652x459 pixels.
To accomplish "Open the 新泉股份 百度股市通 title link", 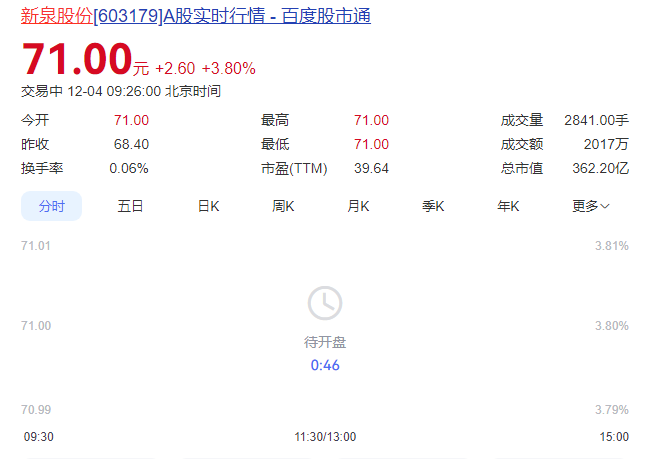I will tap(196, 17).
